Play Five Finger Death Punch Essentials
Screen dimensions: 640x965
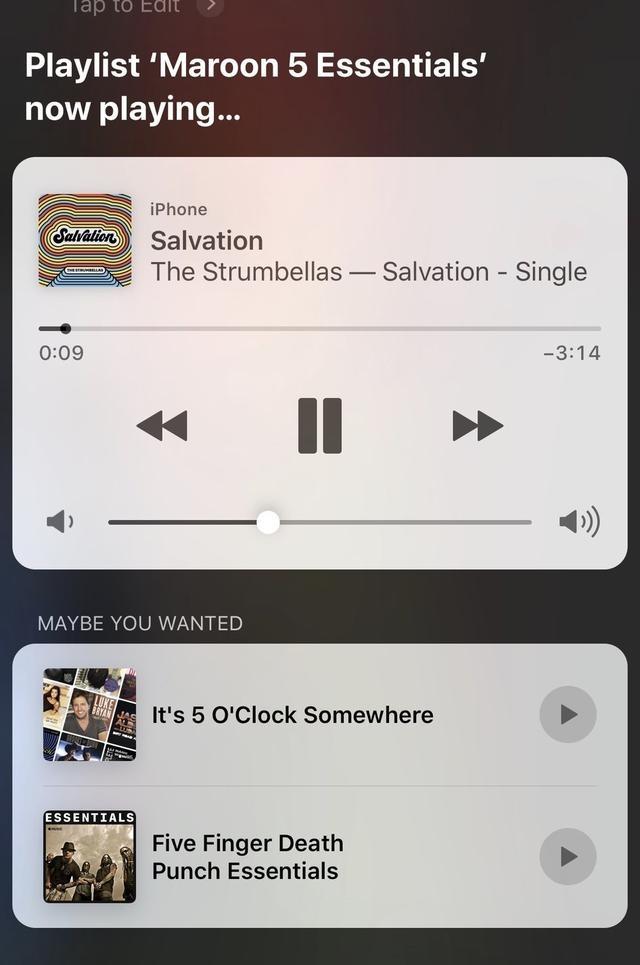click(x=567, y=857)
